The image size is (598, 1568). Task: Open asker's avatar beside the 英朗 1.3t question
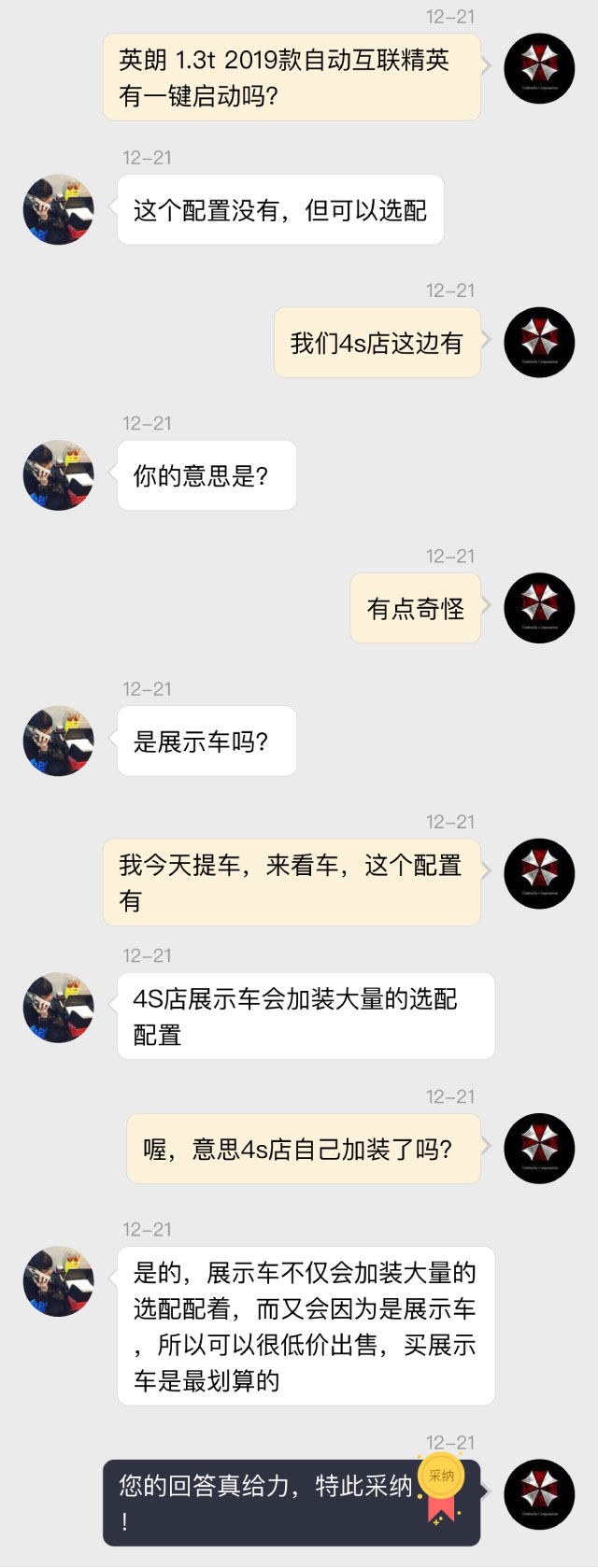(539, 69)
